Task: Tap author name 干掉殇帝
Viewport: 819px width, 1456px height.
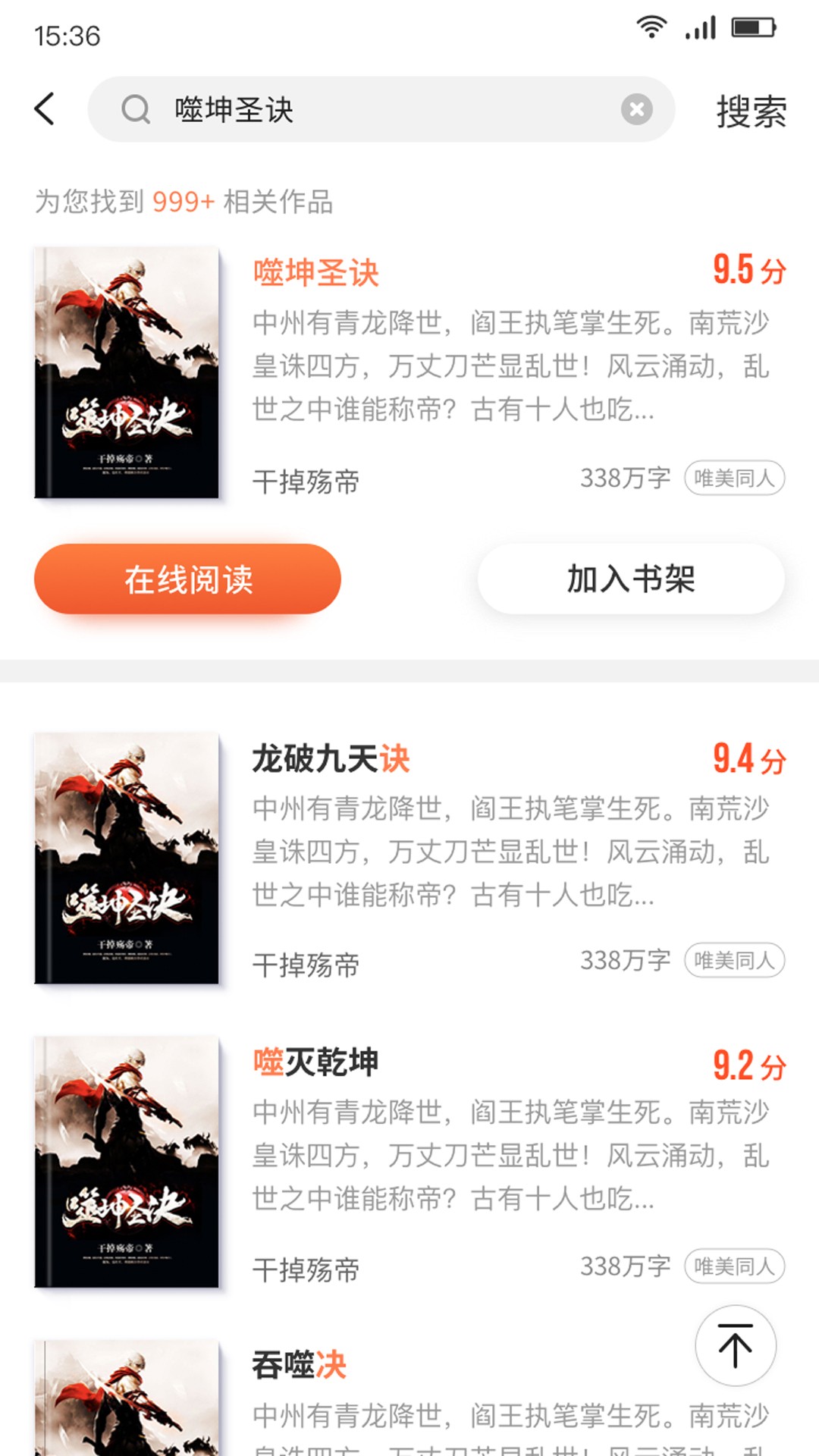Action: [305, 480]
